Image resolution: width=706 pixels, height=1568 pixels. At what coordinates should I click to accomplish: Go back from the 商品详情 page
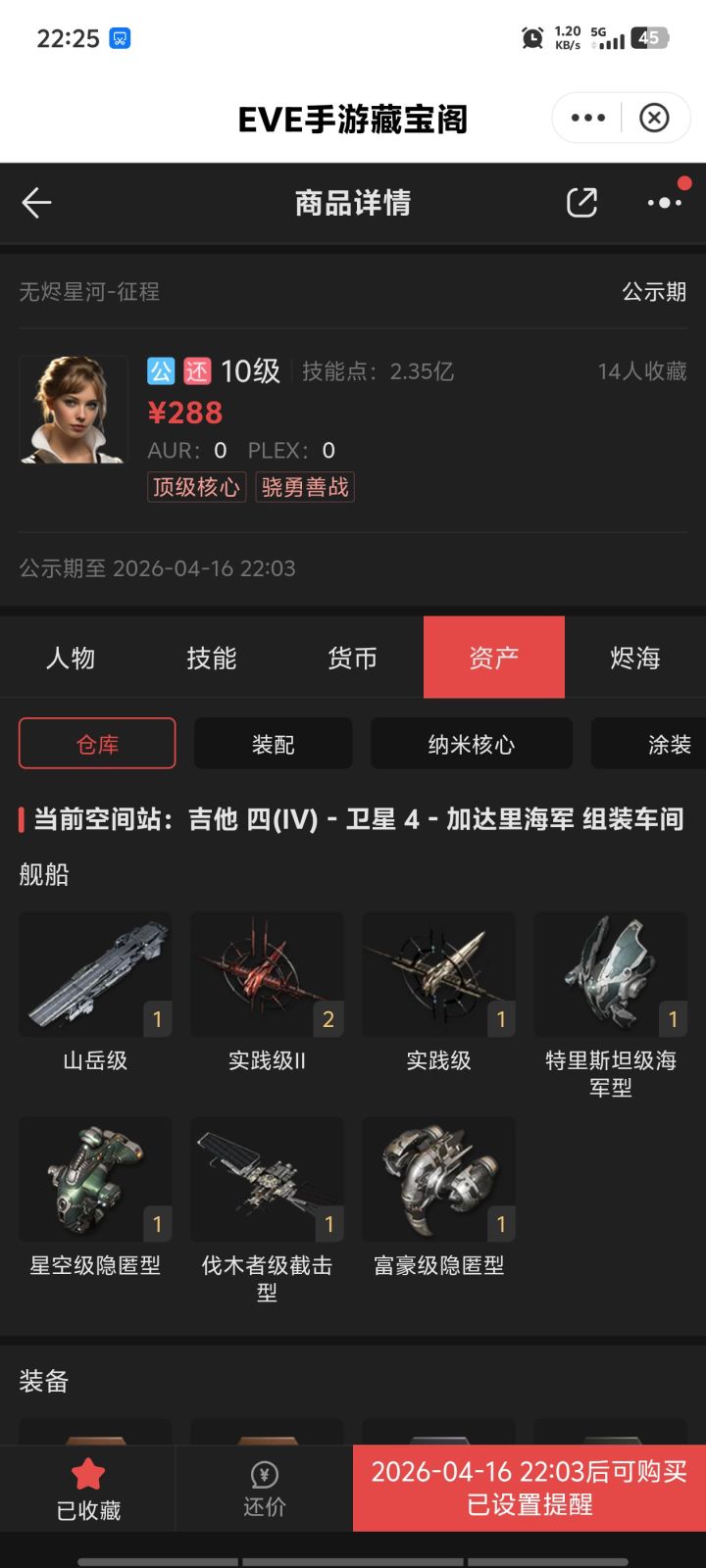point(36,203)
